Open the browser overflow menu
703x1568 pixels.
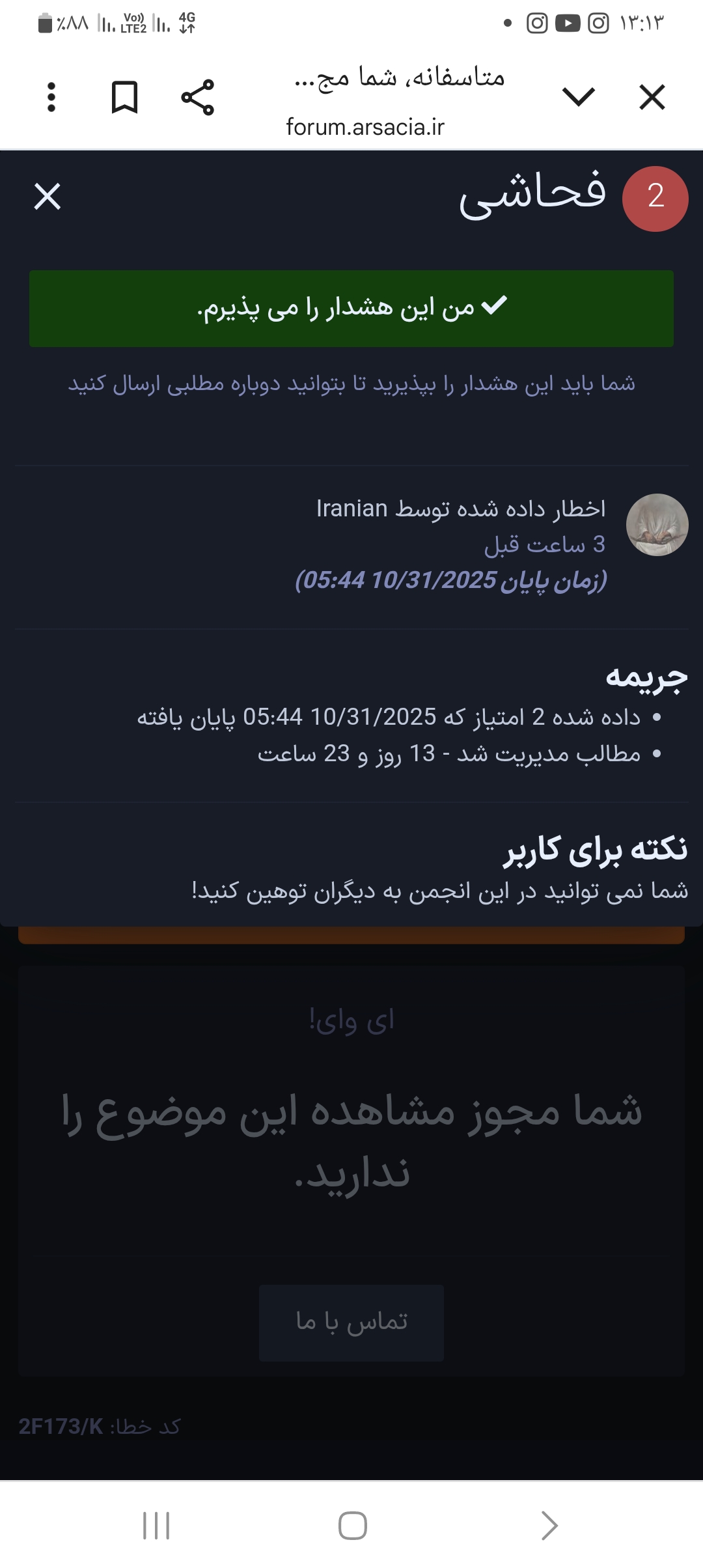[51, 98]
